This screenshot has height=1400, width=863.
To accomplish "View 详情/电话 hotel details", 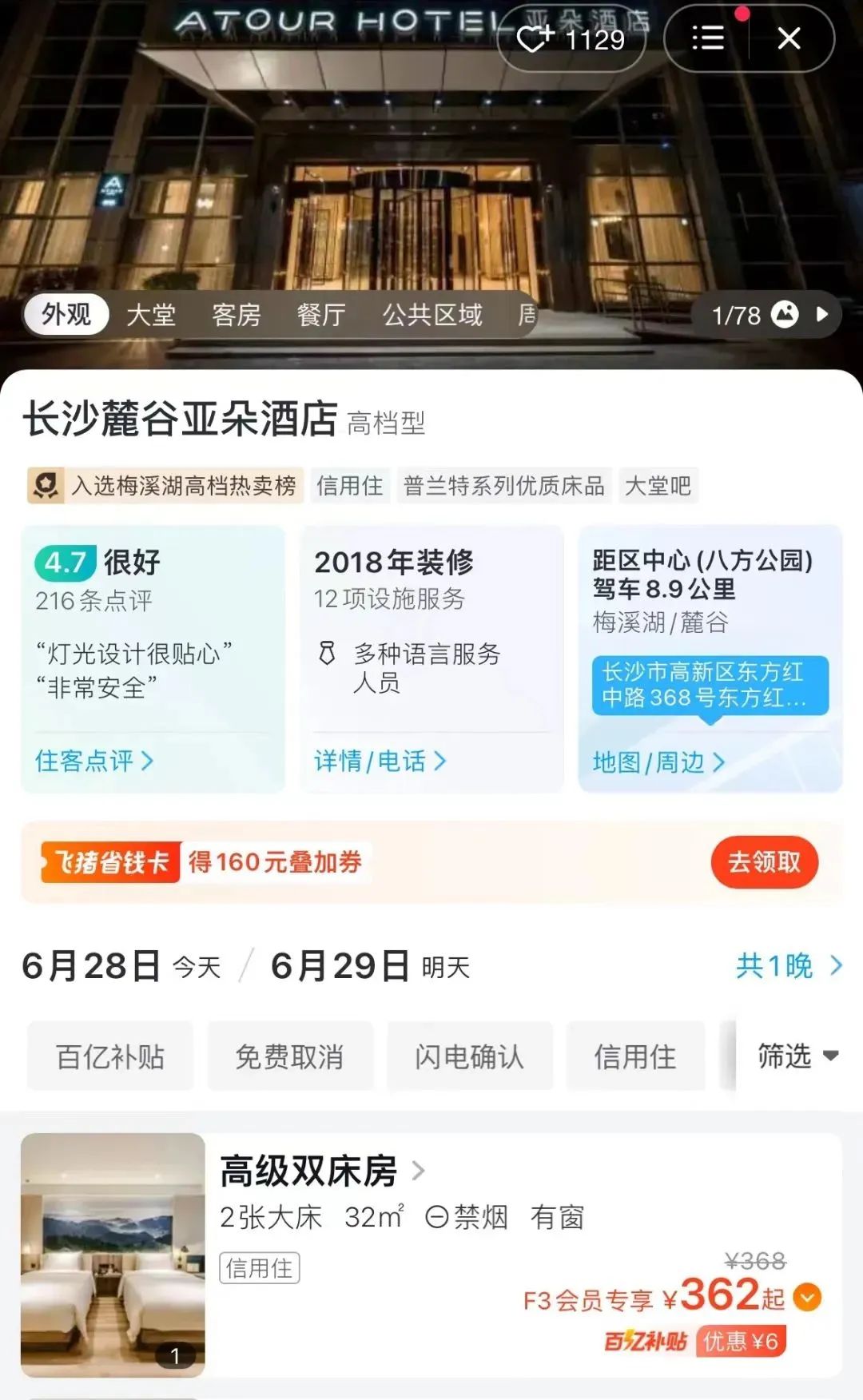I will point(379,761).
